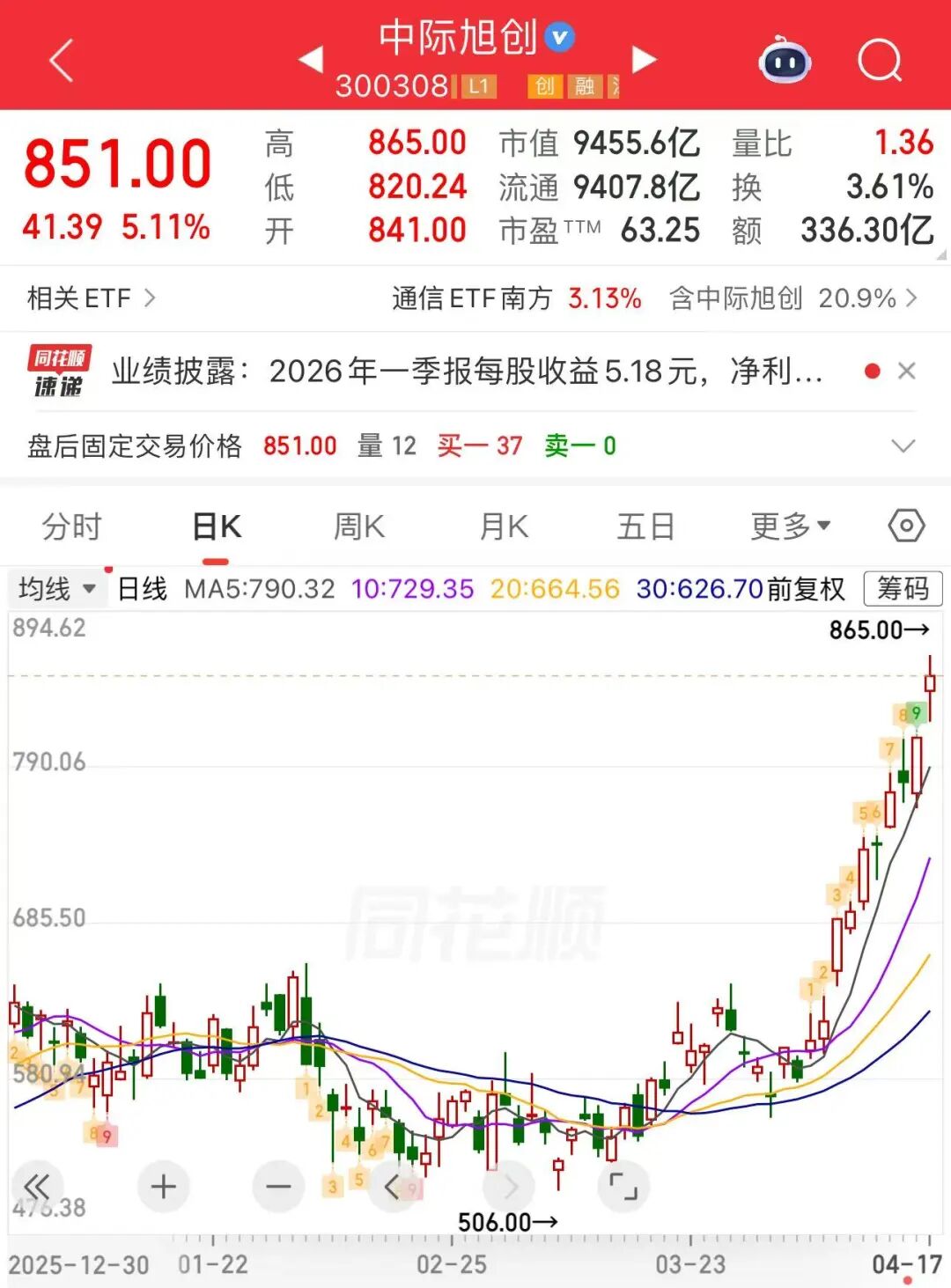Open the 筹码 distribution view

coord(903,588)
